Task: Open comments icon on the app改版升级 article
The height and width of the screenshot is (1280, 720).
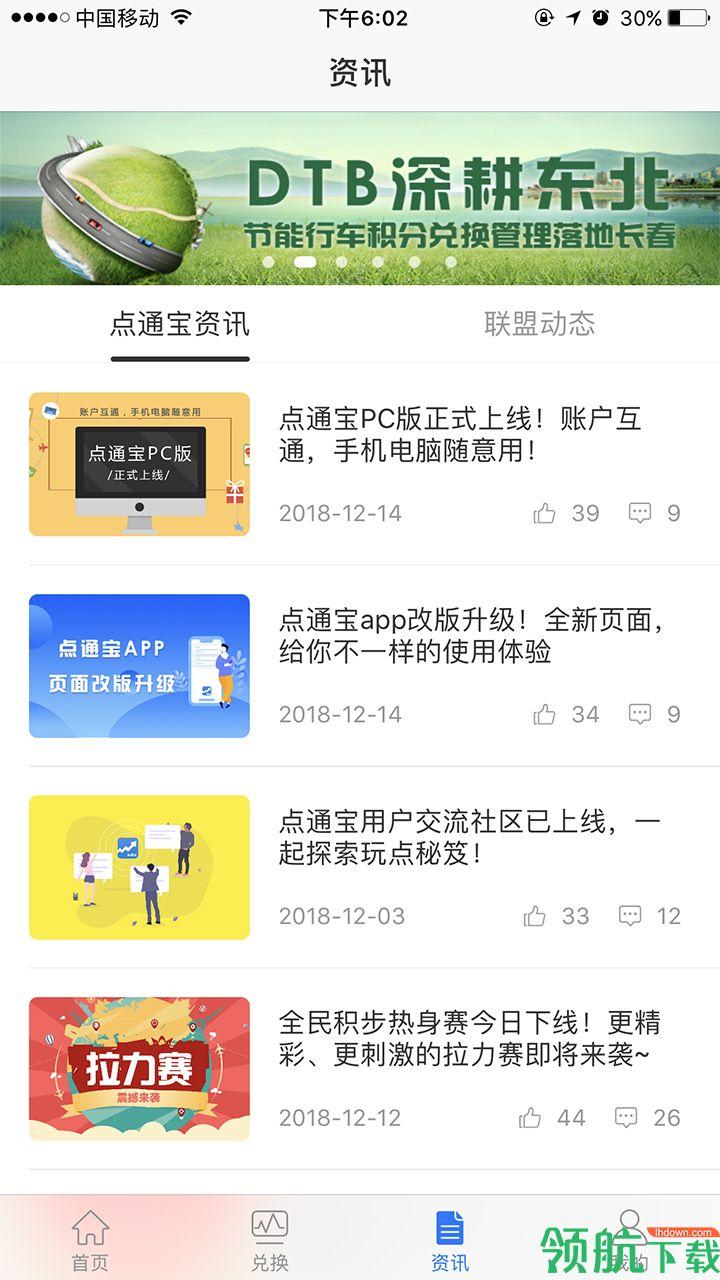Action: (641, 714)
